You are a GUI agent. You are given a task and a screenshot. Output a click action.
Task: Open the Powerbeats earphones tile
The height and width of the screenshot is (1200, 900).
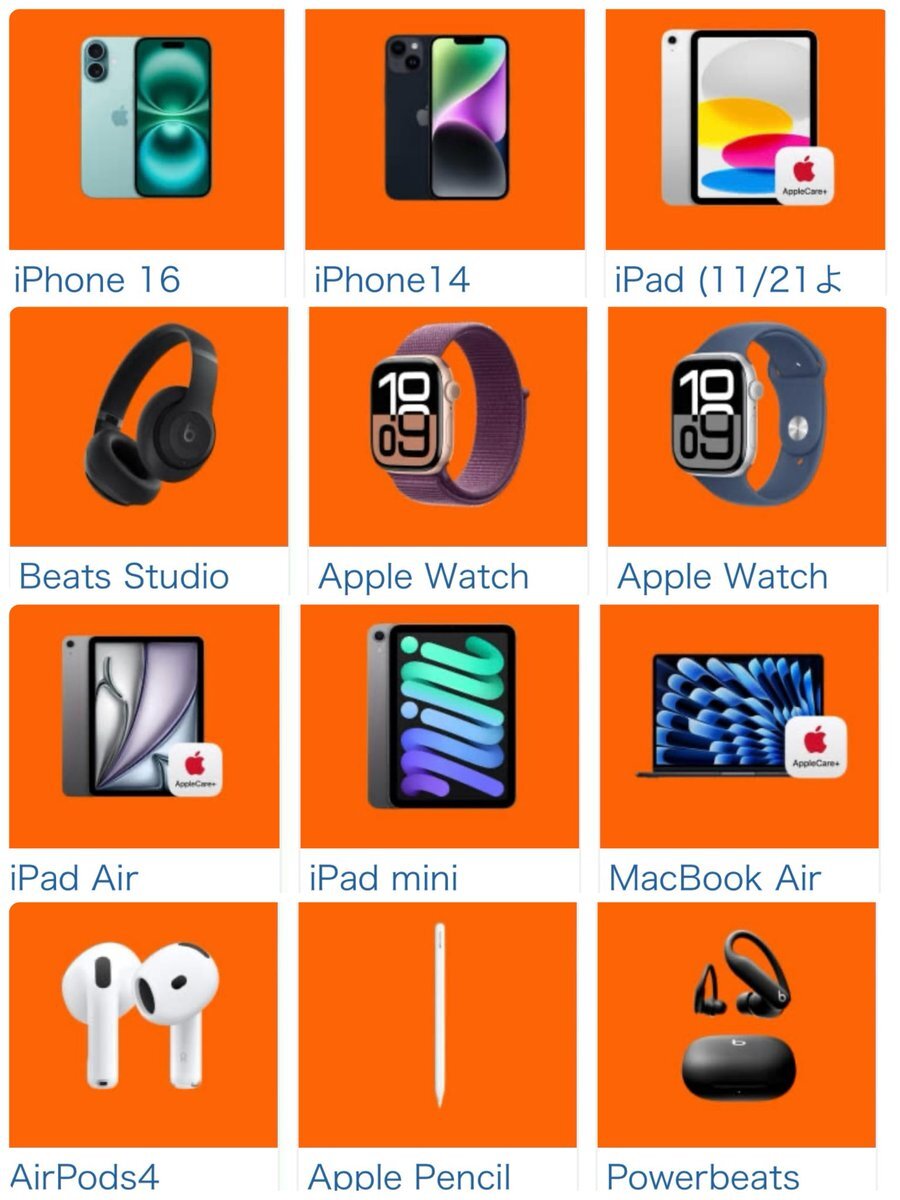click(737, 1024)
